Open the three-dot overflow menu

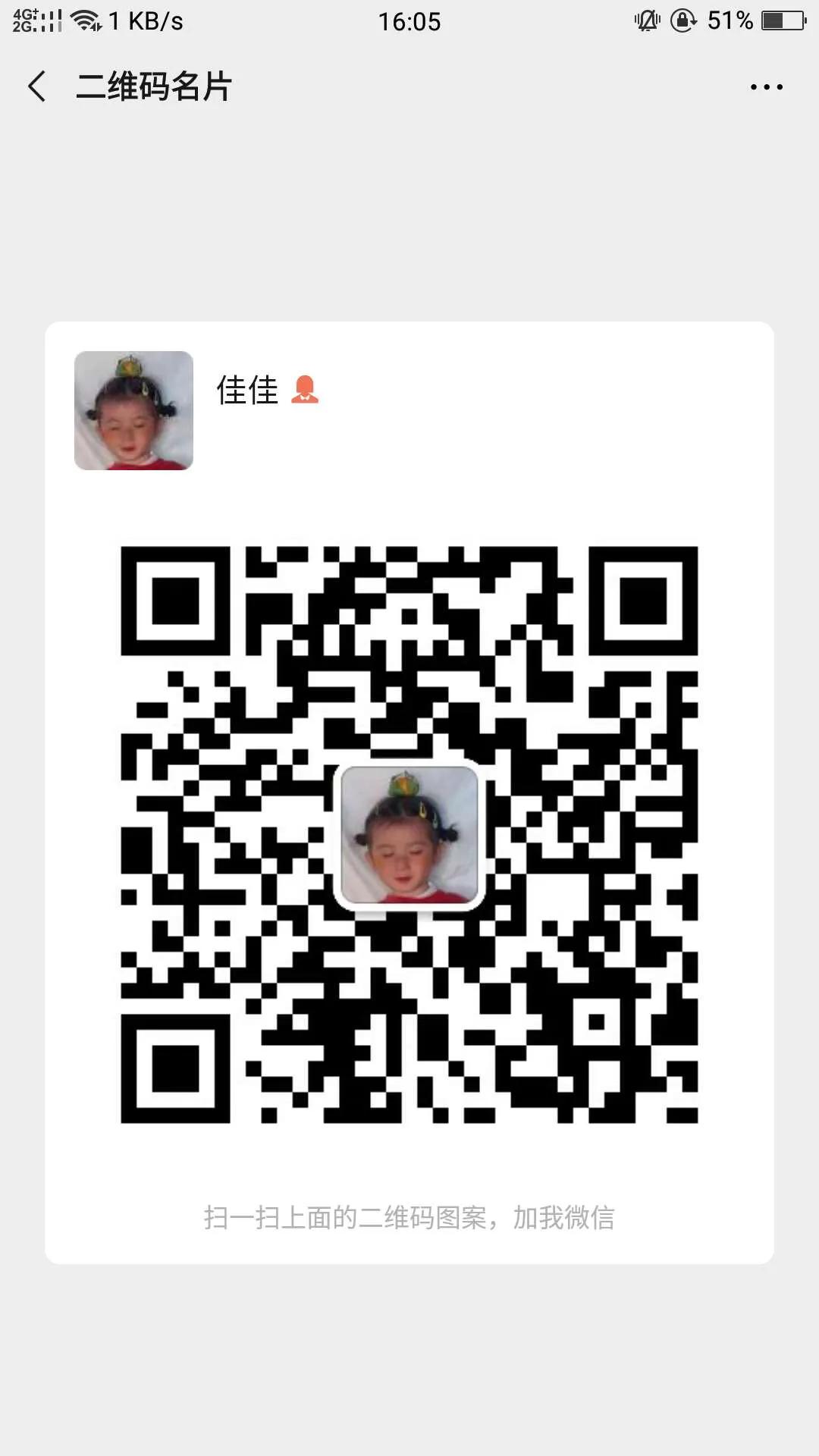[766, 87]
